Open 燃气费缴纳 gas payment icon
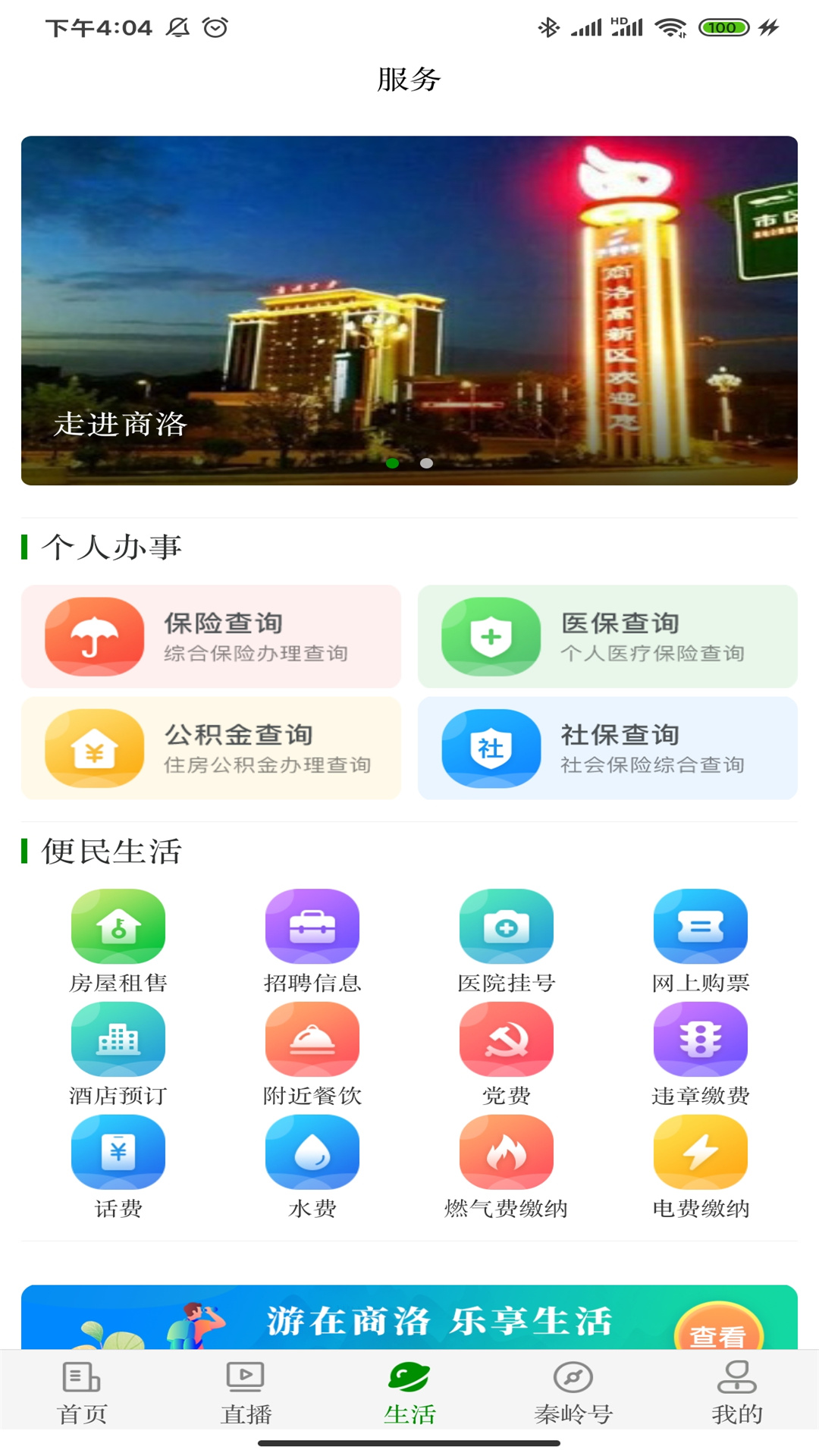819x1456 pixels. click(506, 1151)
